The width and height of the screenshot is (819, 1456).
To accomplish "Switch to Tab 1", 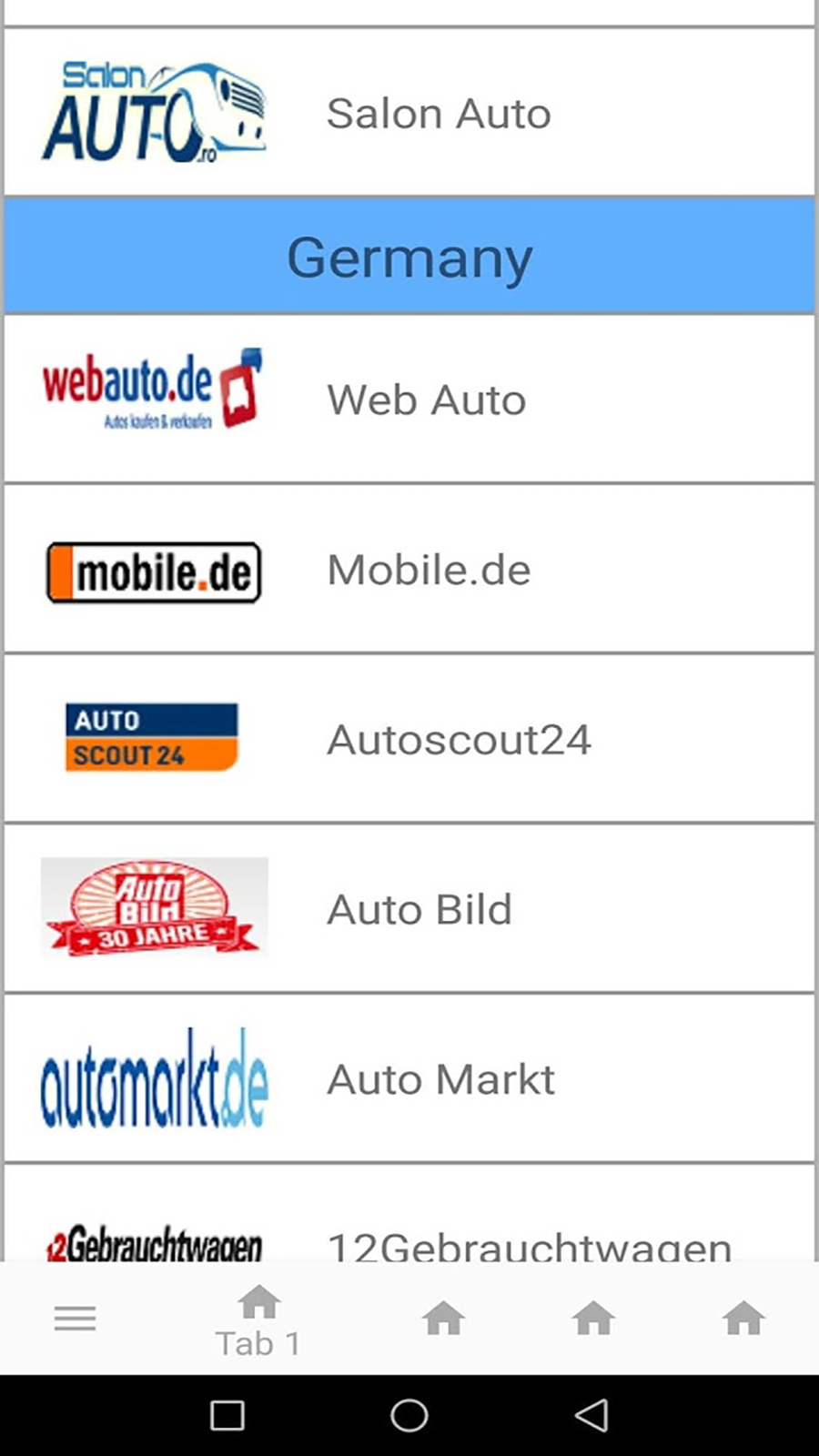I will 258,1321.
